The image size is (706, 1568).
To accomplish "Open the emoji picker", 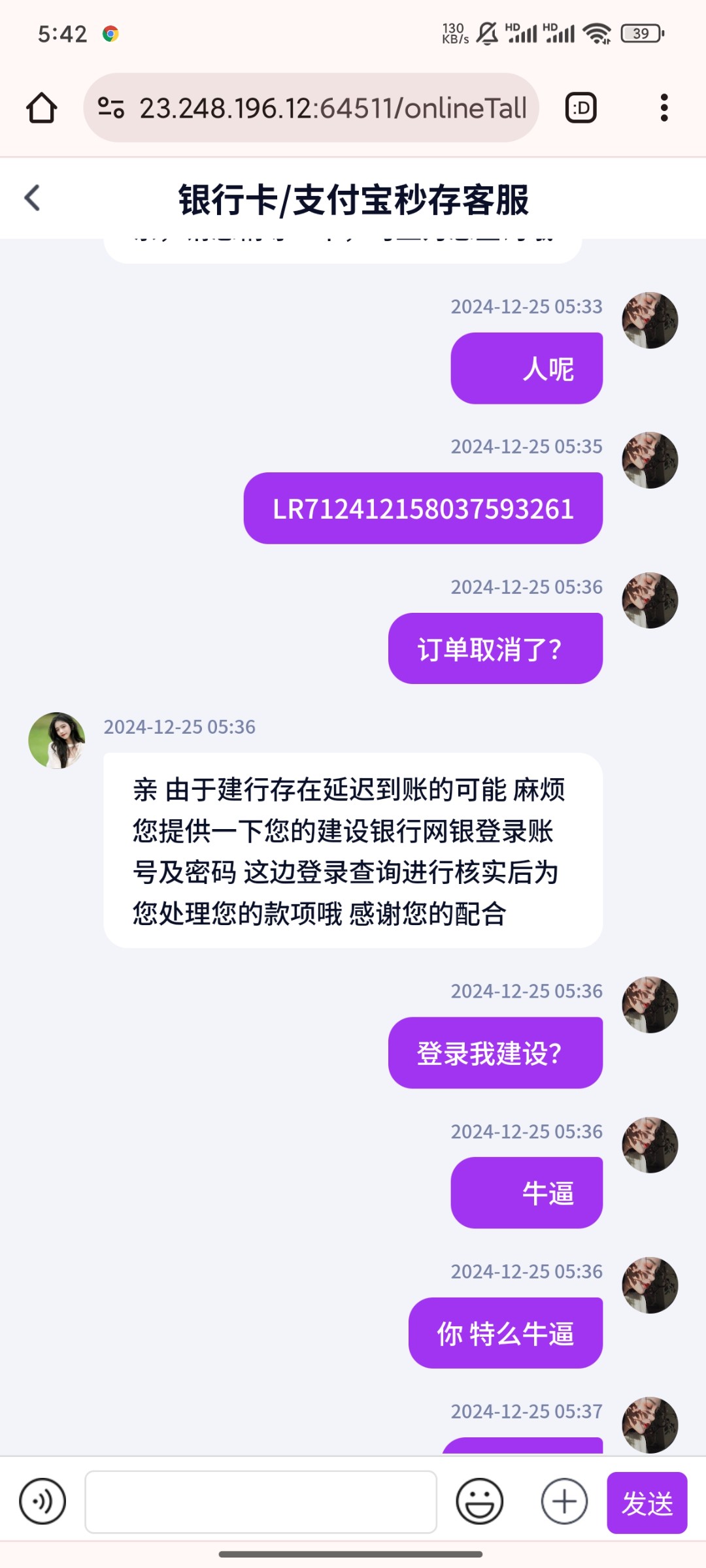I will [479, 1501].
